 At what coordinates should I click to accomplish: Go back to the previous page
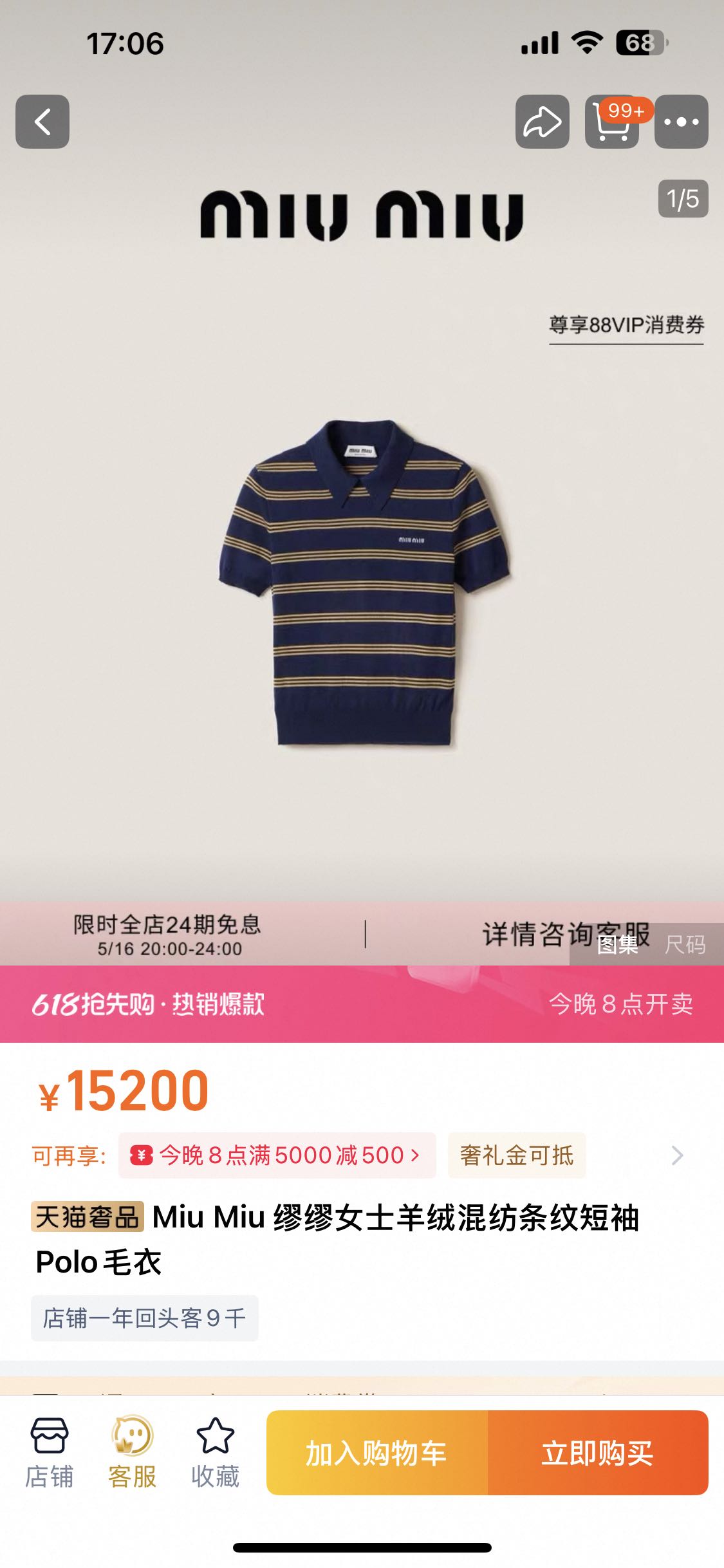42,122
